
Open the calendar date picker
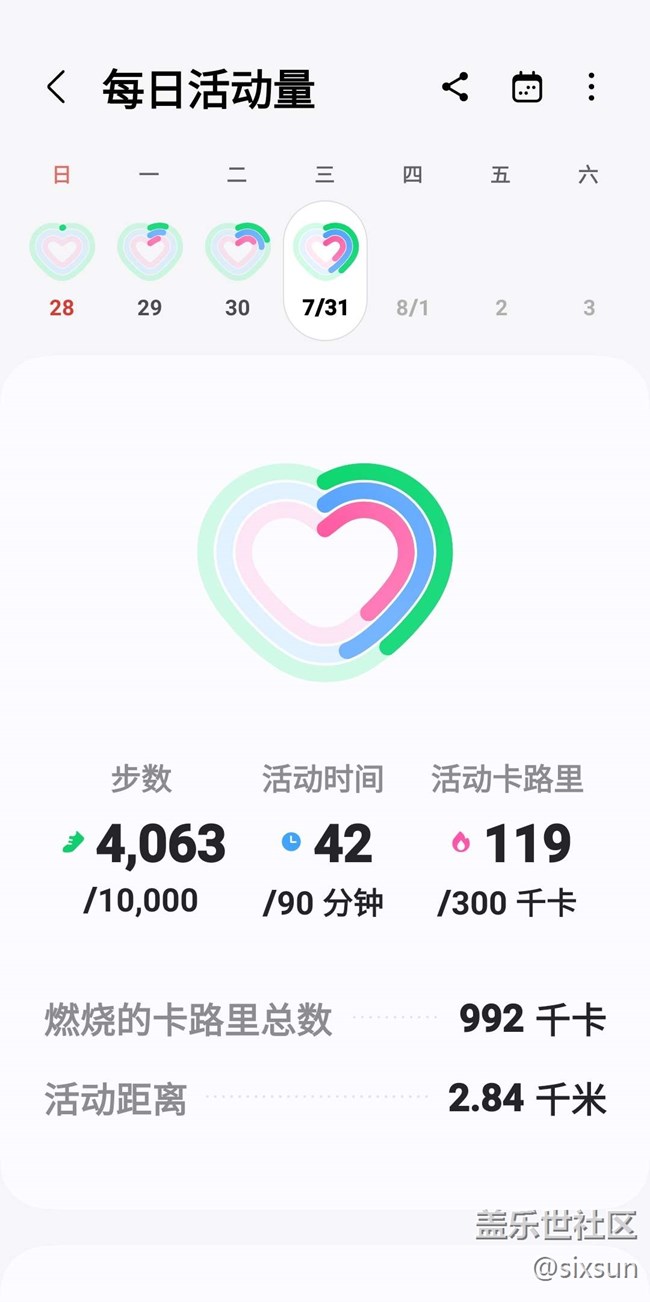[x=527, y=88]
